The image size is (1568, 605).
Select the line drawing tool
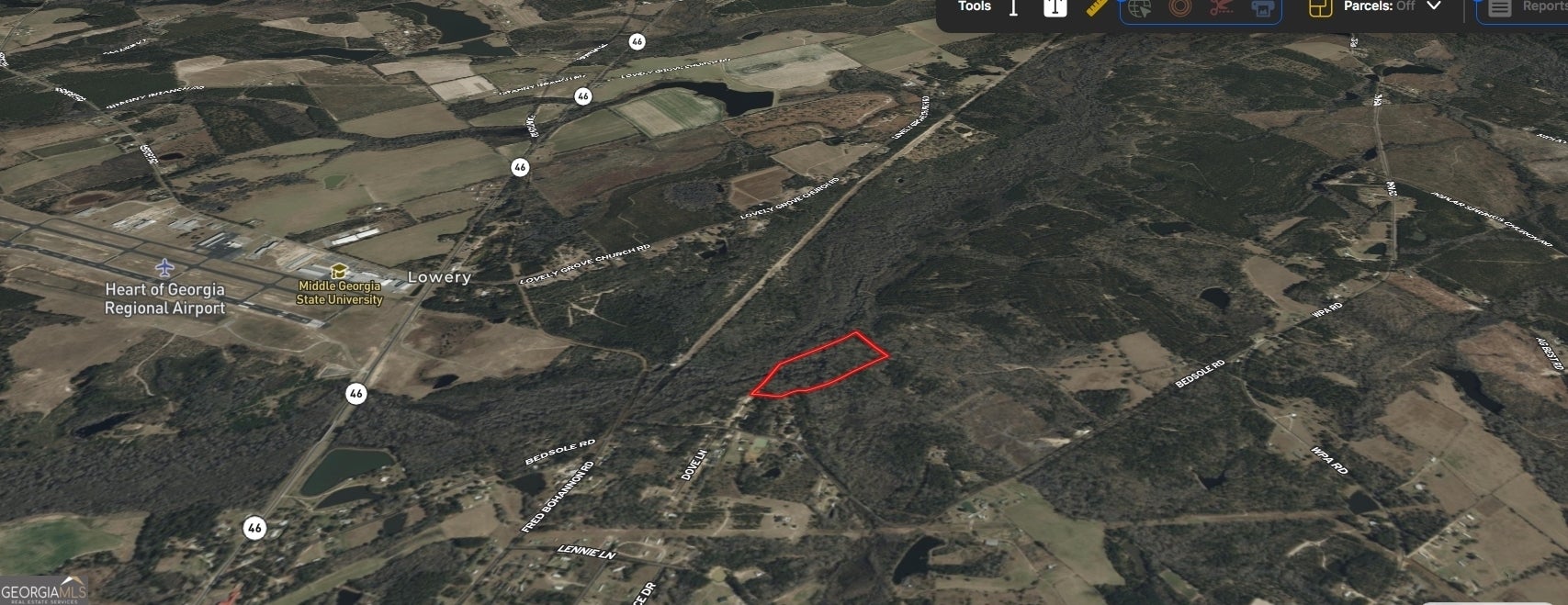(1014, 8)
